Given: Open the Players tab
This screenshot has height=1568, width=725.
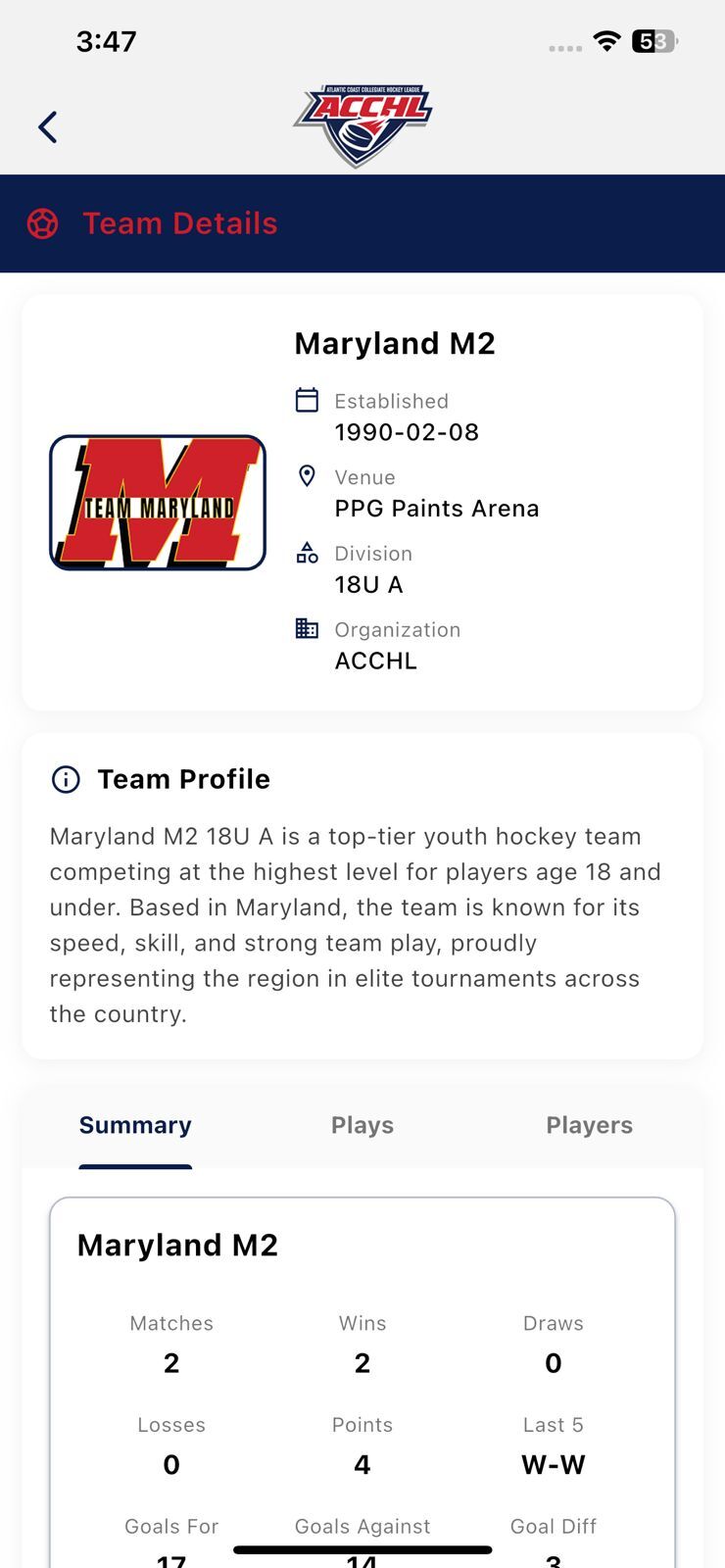Looking at the screenshot, I should pyautogui.click(x=589, y=1125).
